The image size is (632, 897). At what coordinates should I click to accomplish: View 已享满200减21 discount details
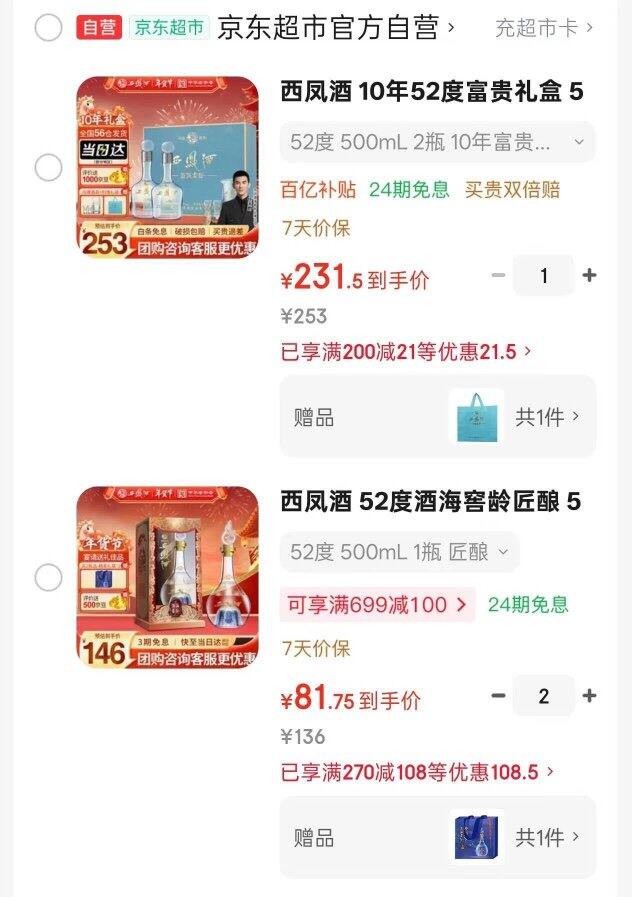(x=405, y=352)
